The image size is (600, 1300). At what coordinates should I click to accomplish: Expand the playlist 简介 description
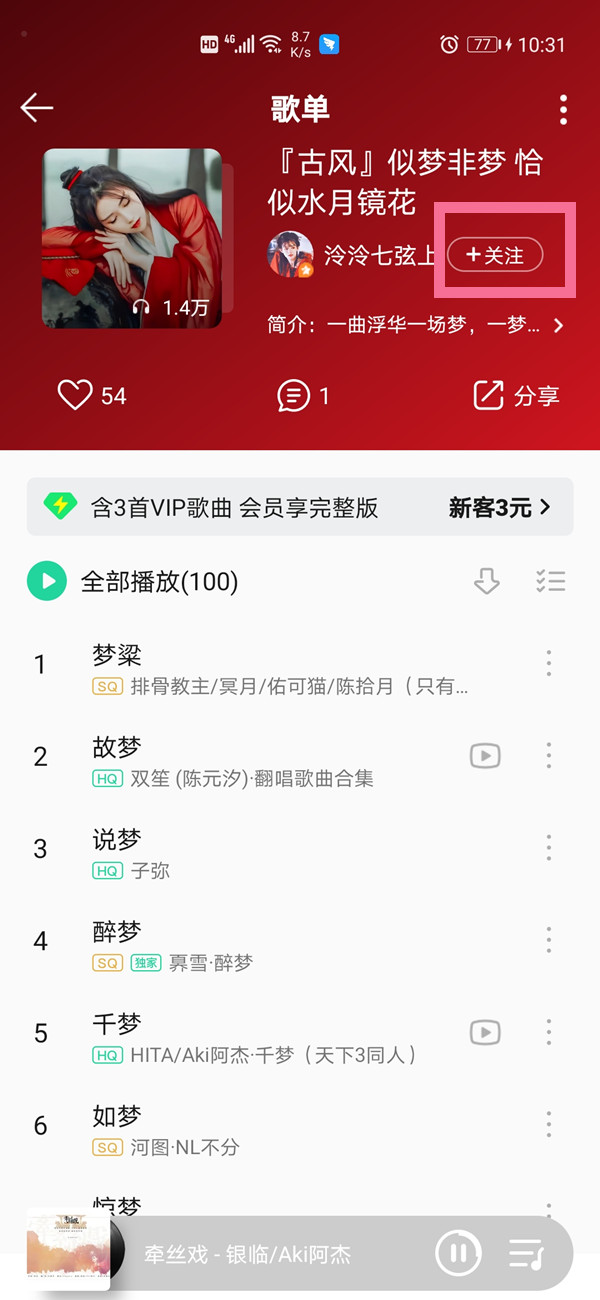(558, 325)
